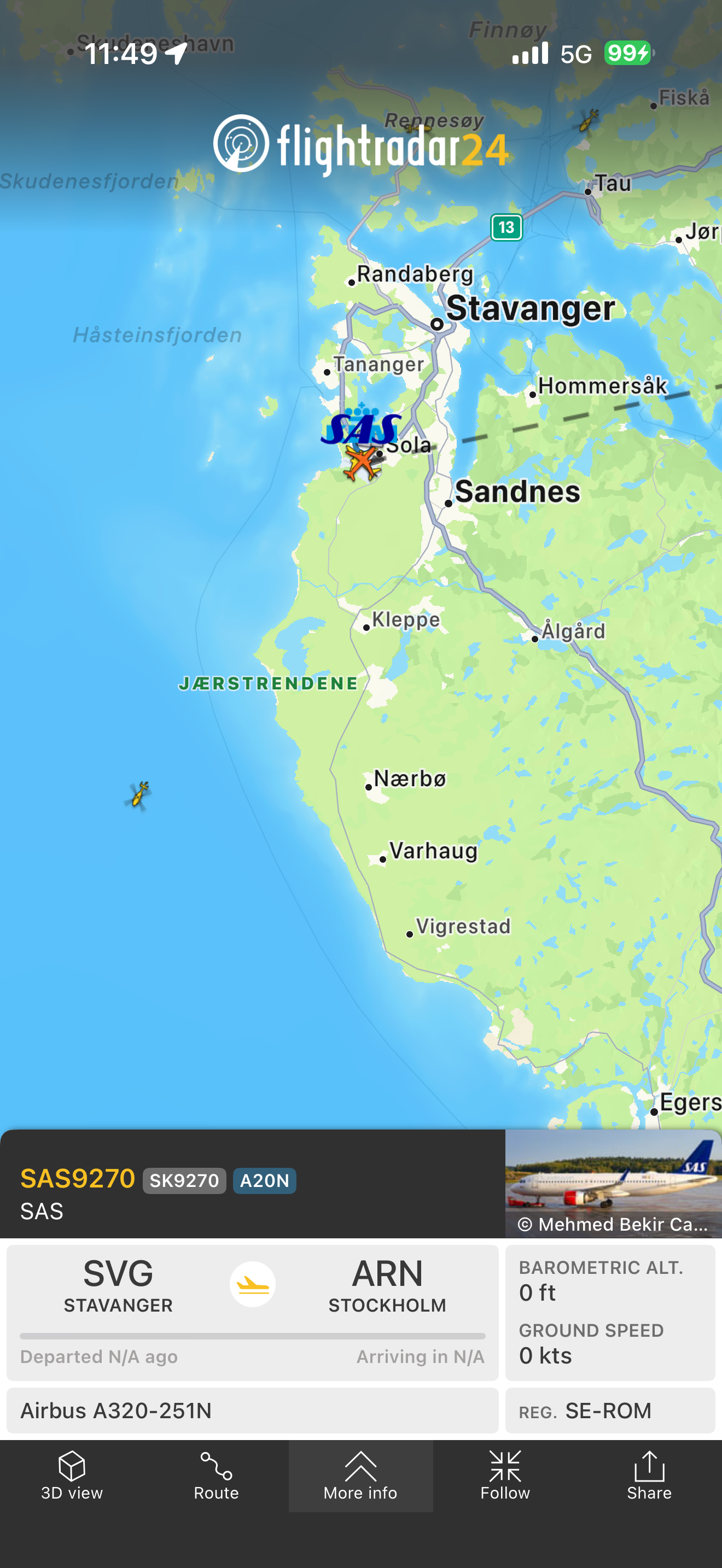Select the helicopter over the sea
722x1568 pixels.
(x=139, y=795)
